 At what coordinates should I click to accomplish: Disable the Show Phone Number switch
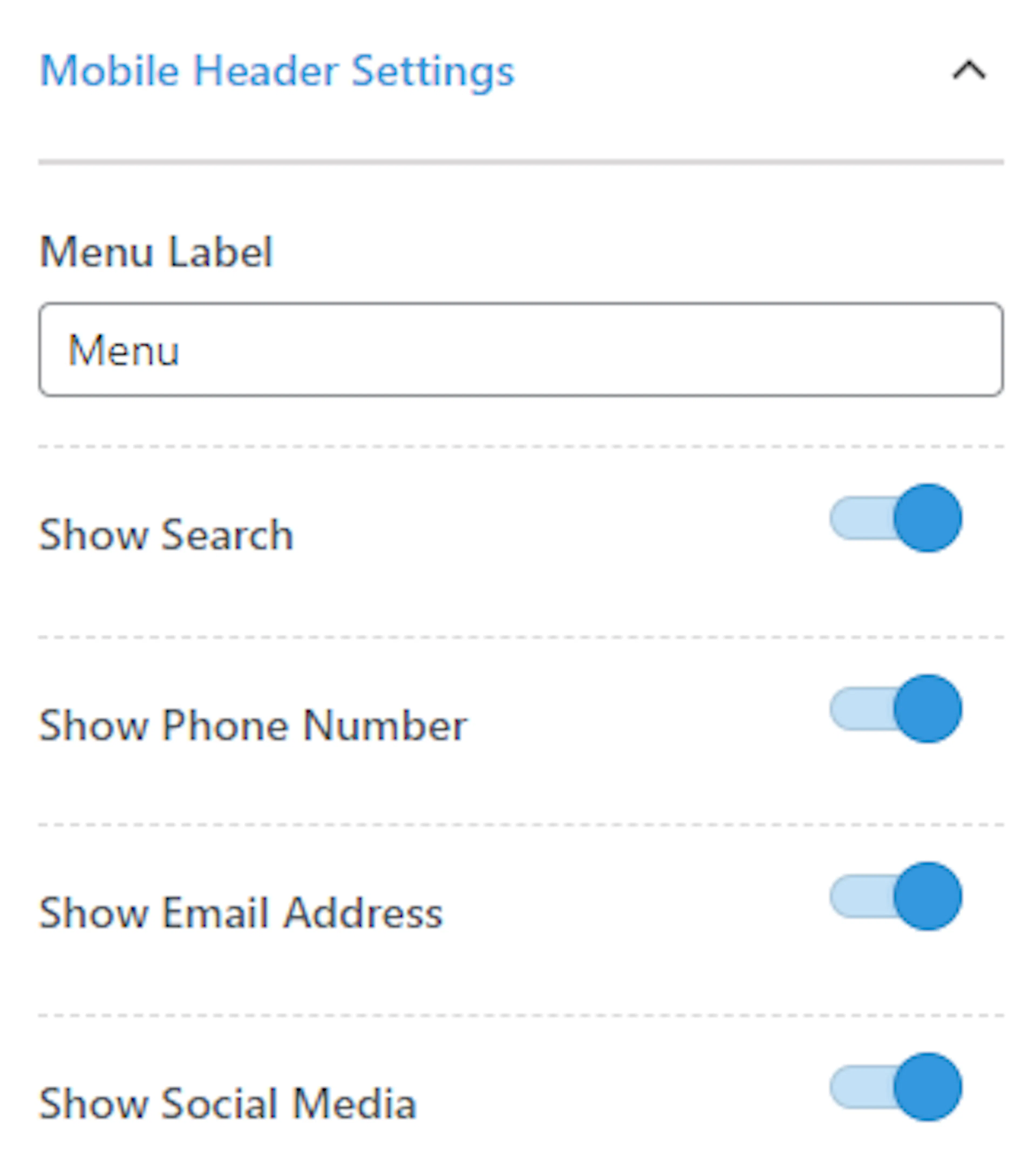click(x=896, y=708)
